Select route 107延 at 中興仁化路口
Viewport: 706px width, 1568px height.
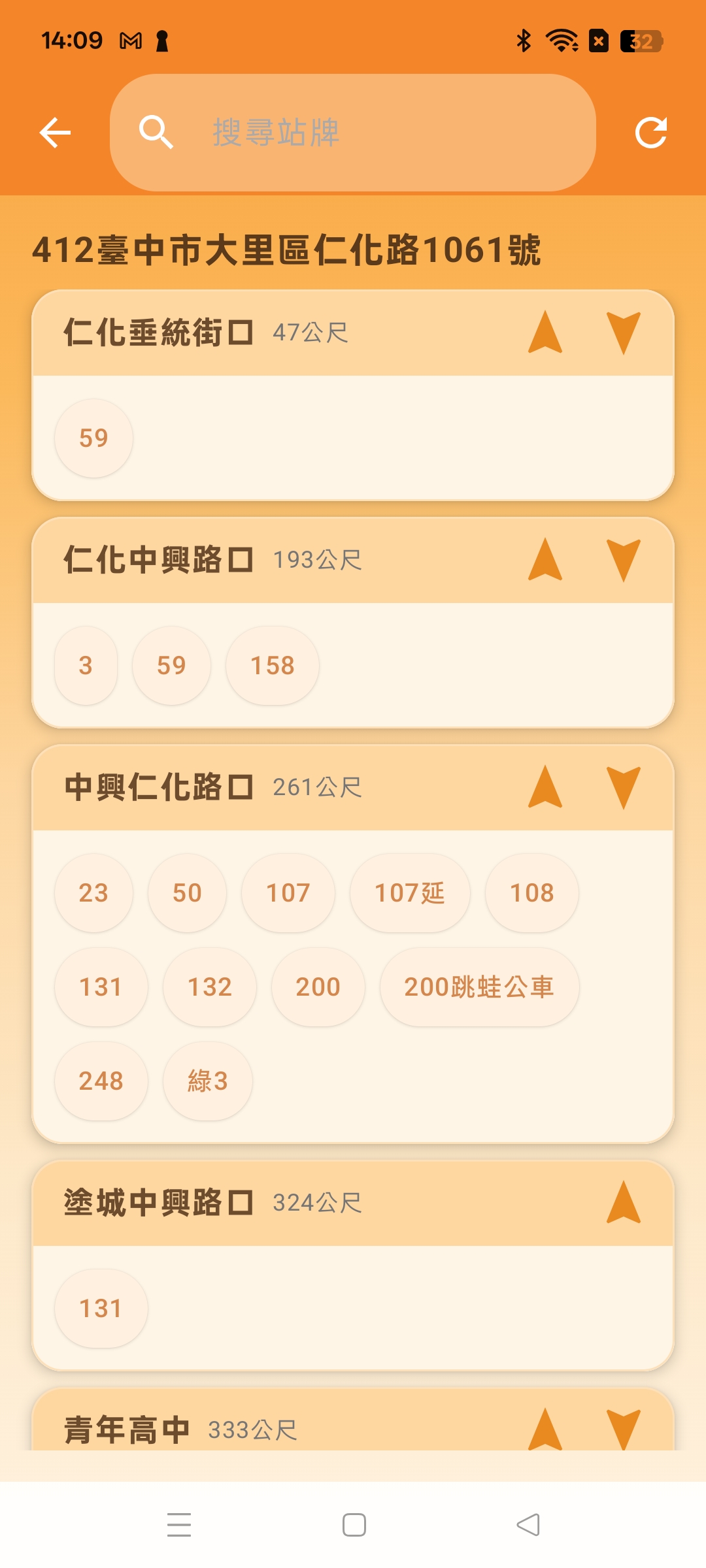[410, 892]
